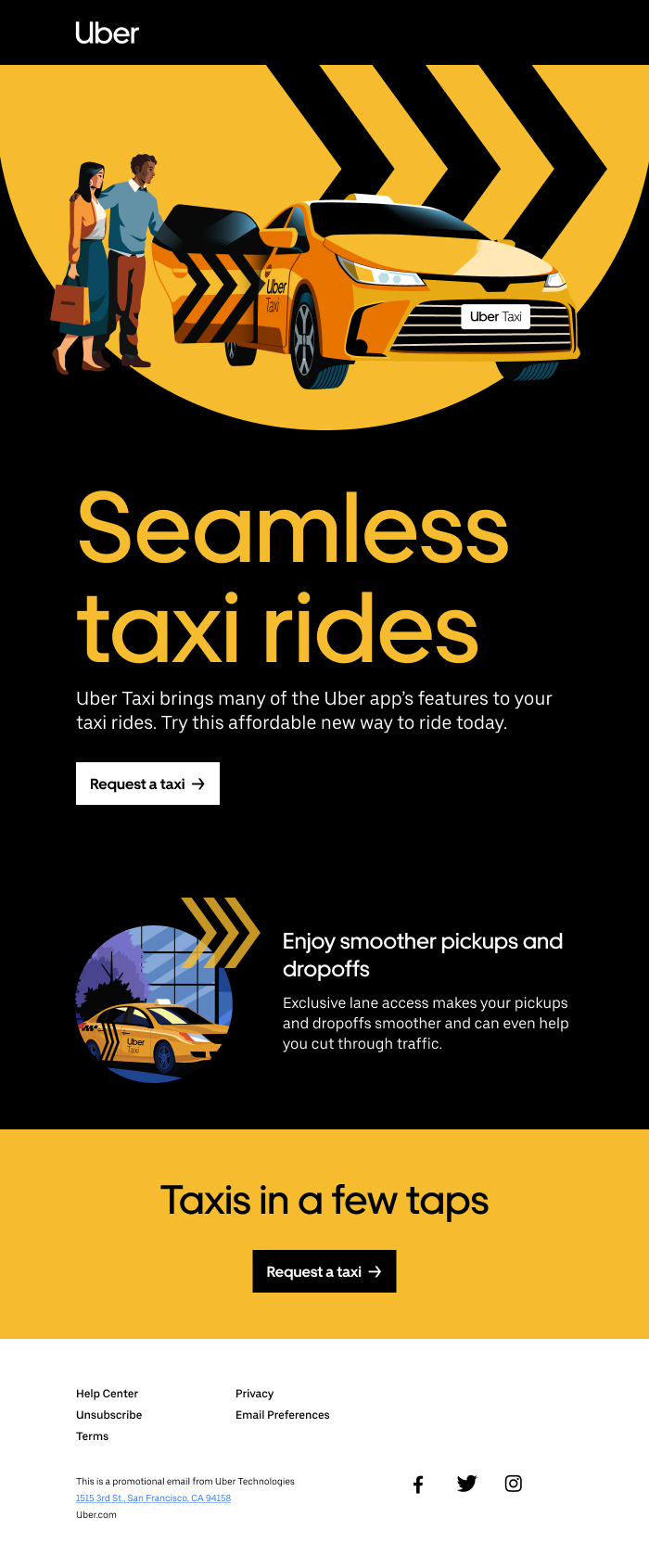This screenshot has width=649, height=1568.
Task: Open Email Preferences
Action: point(282,1415)
